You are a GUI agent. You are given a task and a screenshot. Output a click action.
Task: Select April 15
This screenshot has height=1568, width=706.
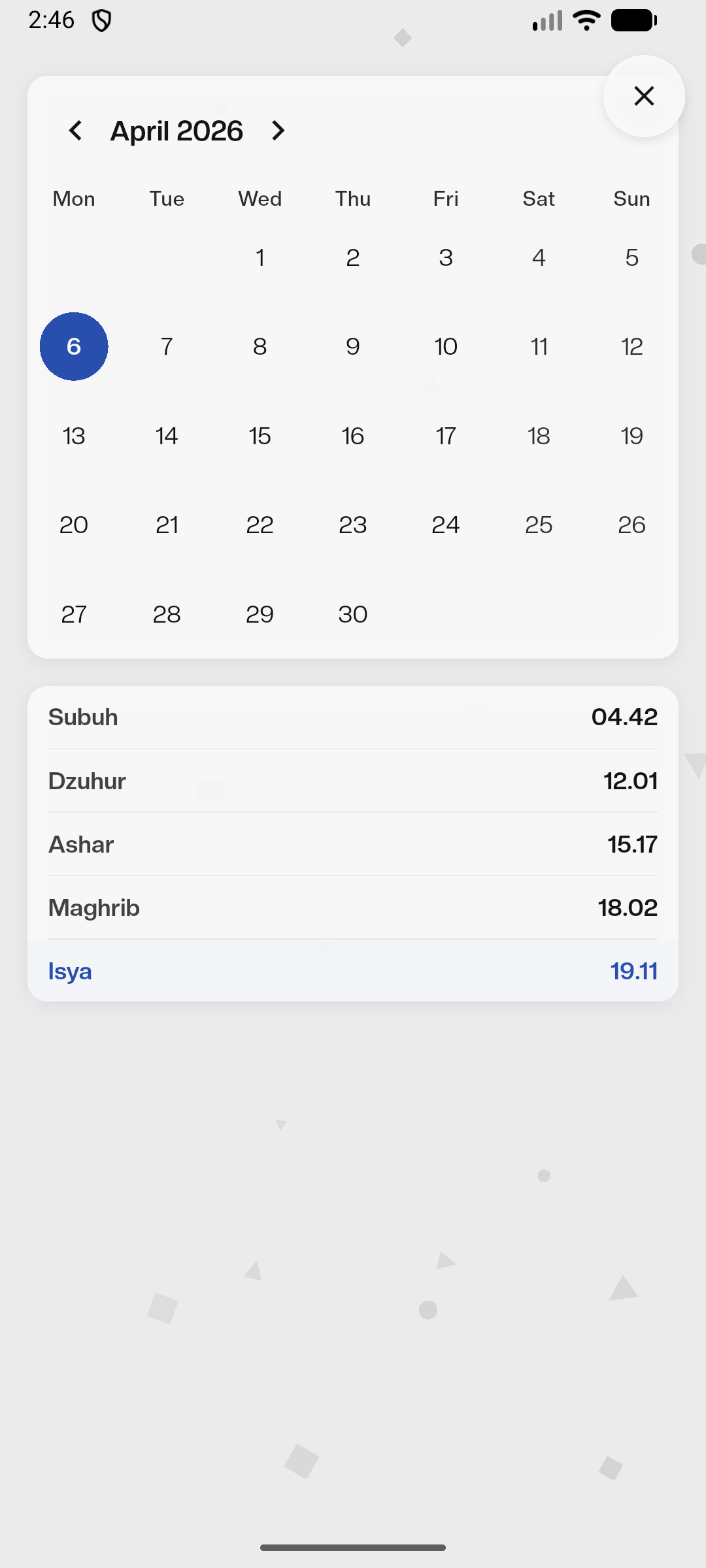click(x=260, y=436)
